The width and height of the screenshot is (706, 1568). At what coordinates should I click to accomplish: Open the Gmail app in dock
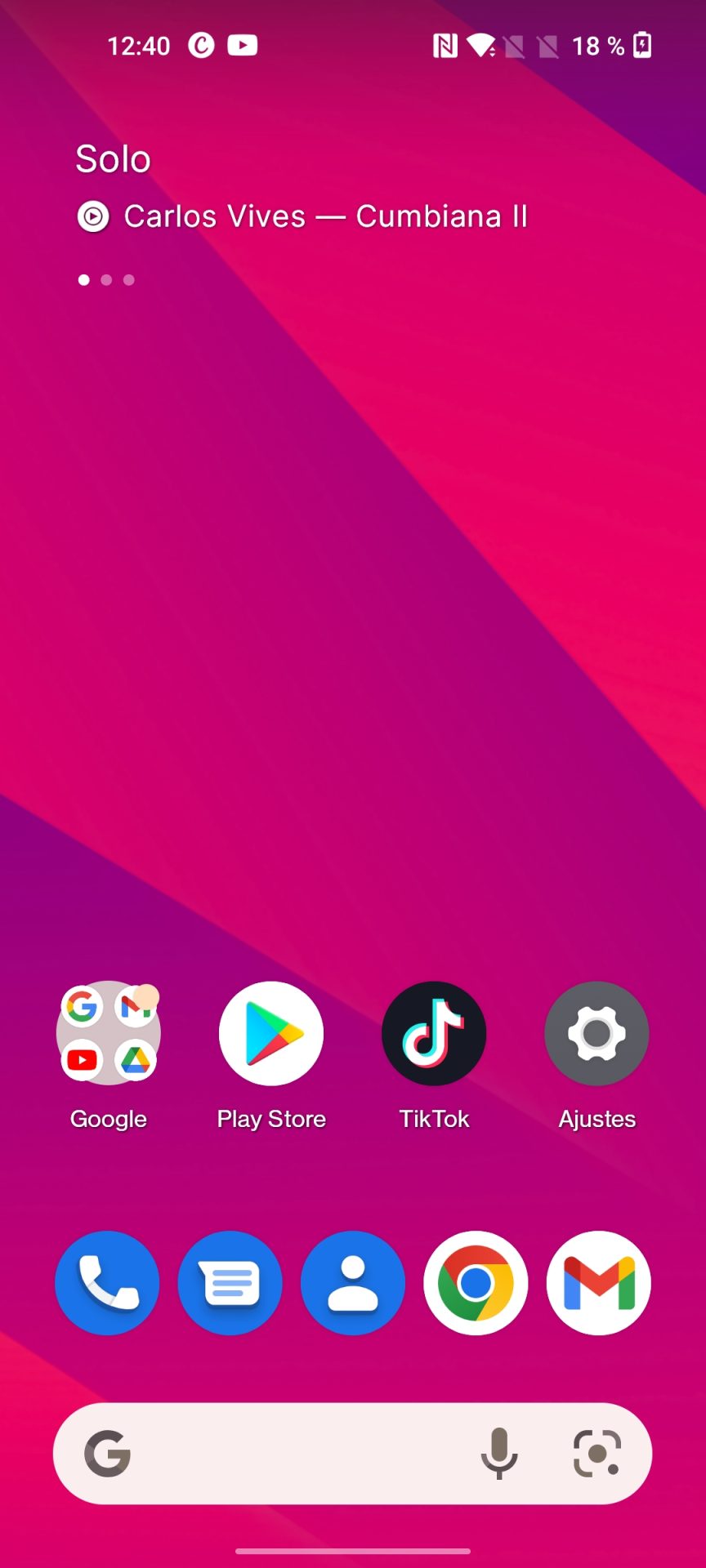[x=598, y=1283]
